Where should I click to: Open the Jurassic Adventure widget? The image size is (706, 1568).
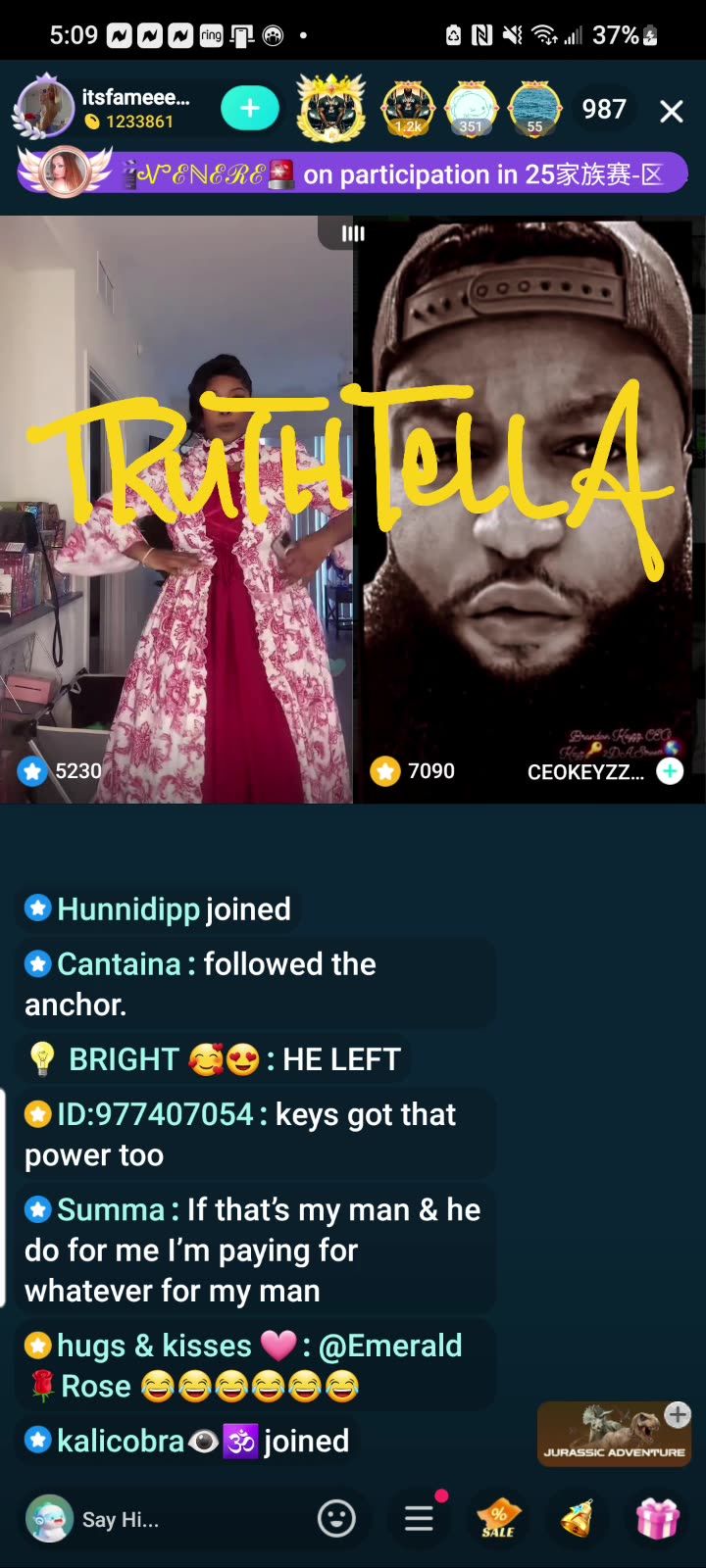(x=613, y=1436)
